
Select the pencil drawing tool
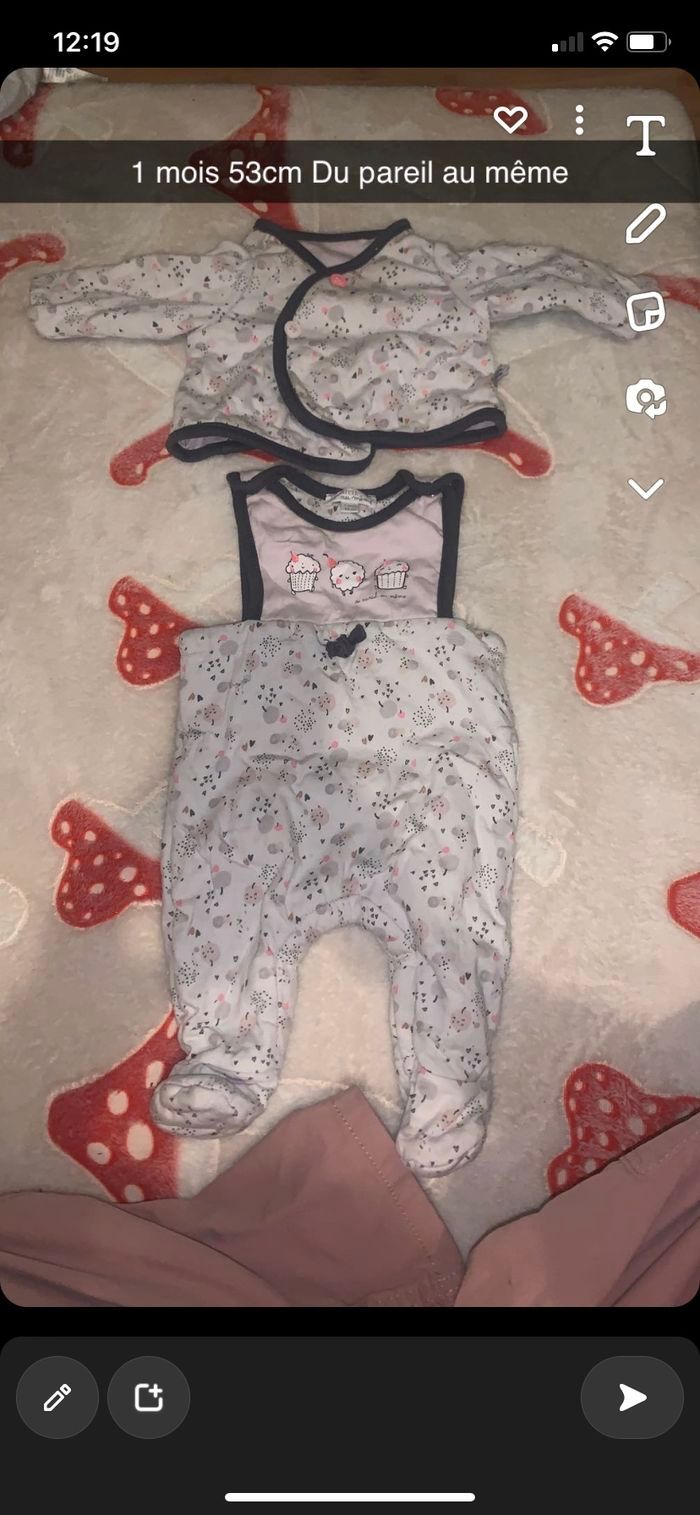[x=646, y=223]
